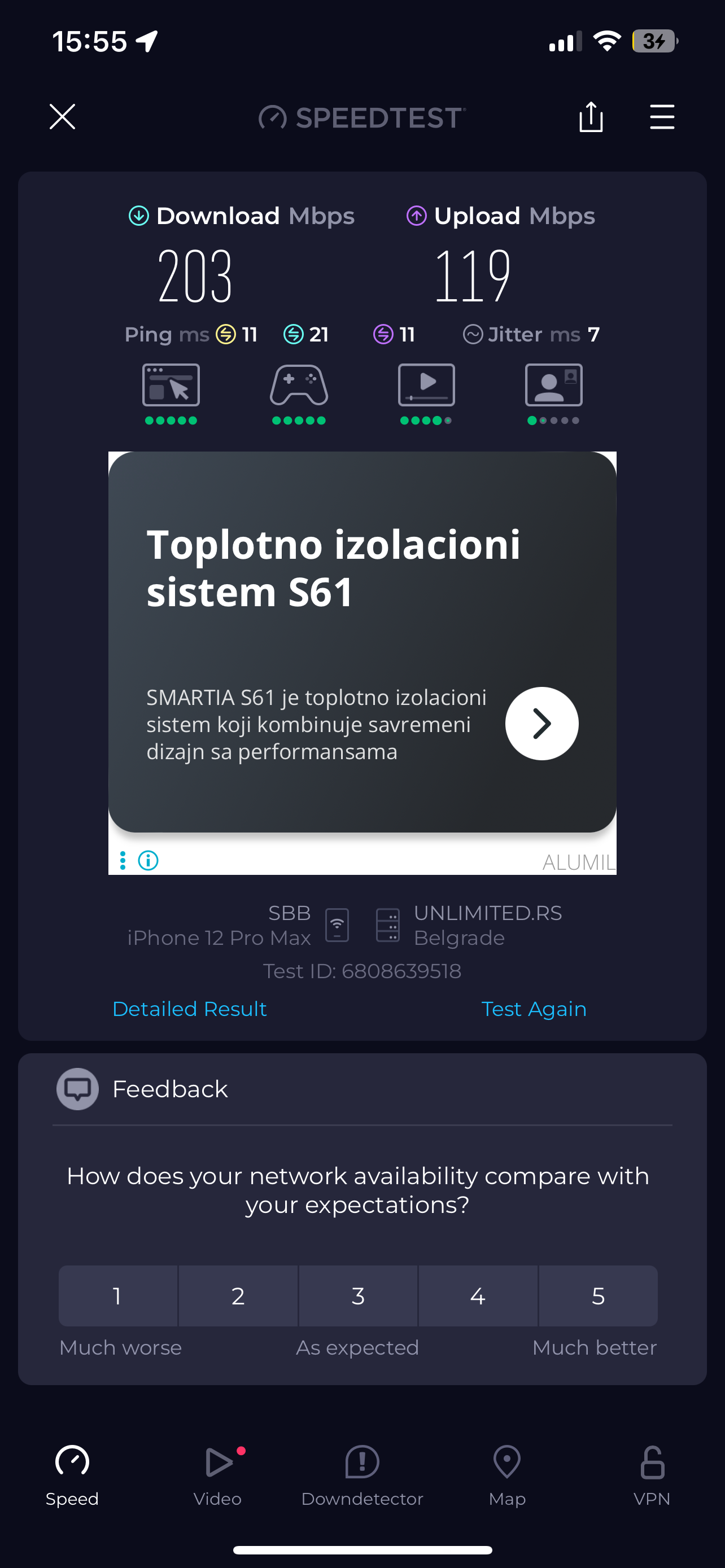Close the speed test result

[62, 116]
